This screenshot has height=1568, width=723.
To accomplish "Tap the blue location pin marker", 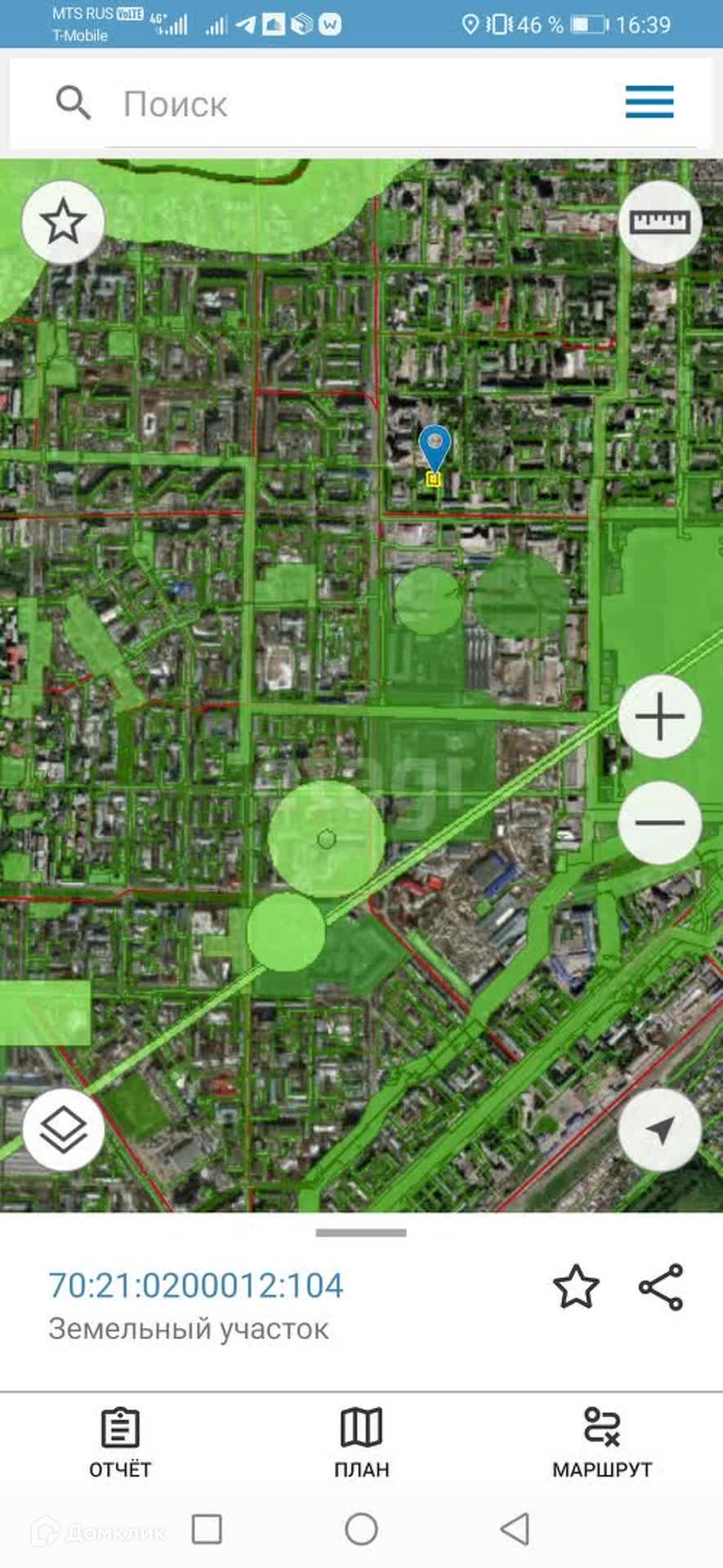I will (x=435, y=446).
